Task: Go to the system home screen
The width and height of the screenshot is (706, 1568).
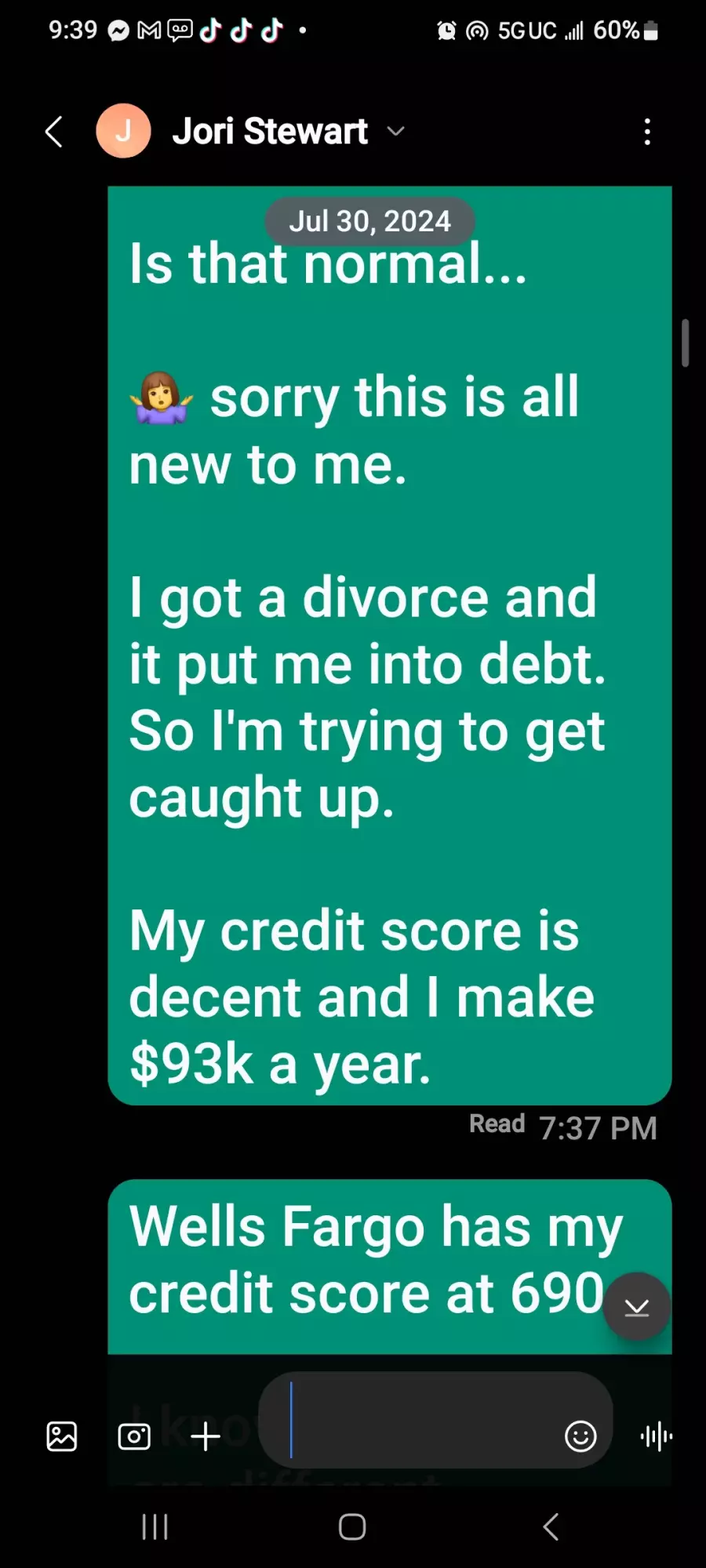Action: [352, 1526]
